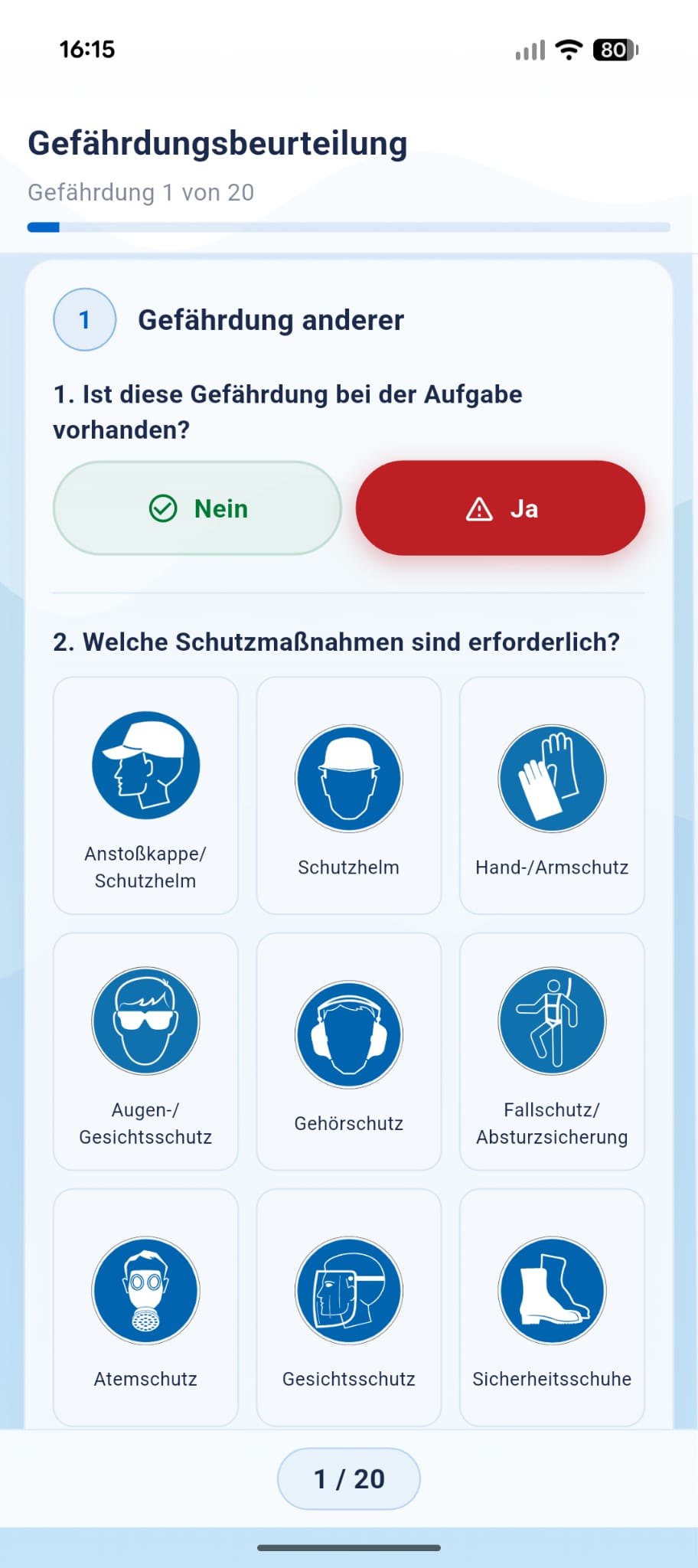
Task: Pick the Gehörschutz ear protection icon
Action: tap(348, 1034)
